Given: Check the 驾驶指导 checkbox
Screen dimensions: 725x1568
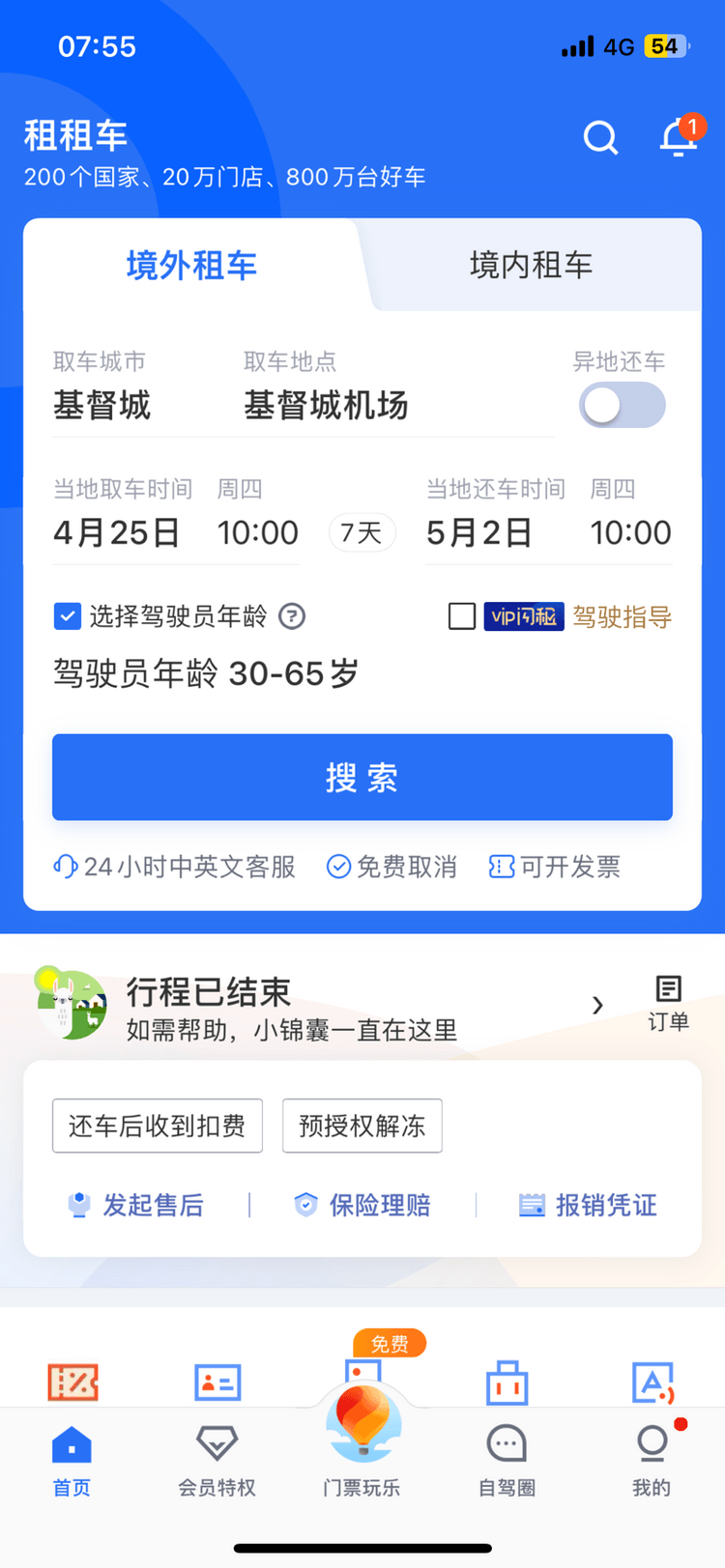Looking at the screenshot, I should click(x=462, y=616).
